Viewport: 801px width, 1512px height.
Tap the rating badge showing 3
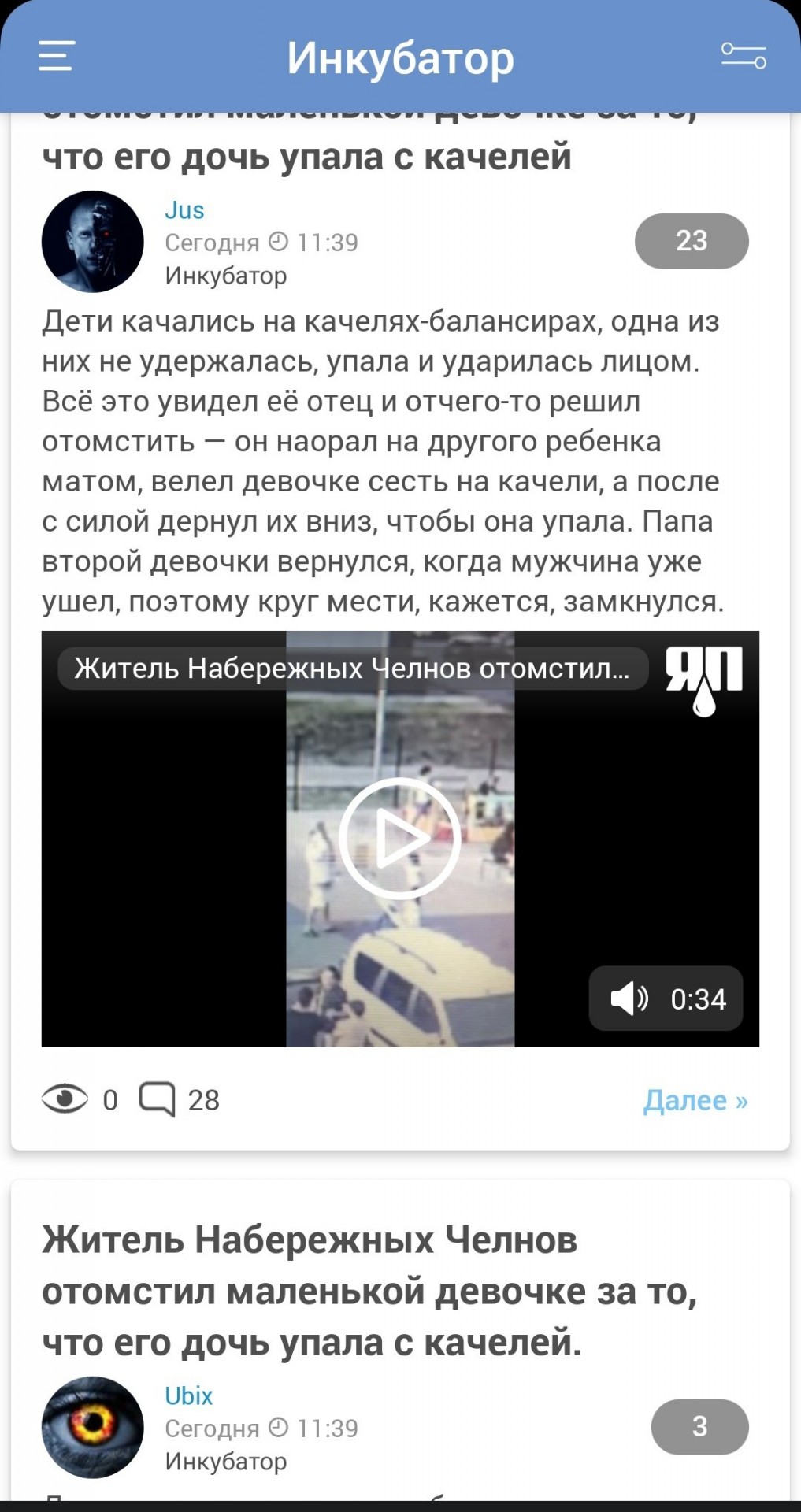coord(699,1426)
